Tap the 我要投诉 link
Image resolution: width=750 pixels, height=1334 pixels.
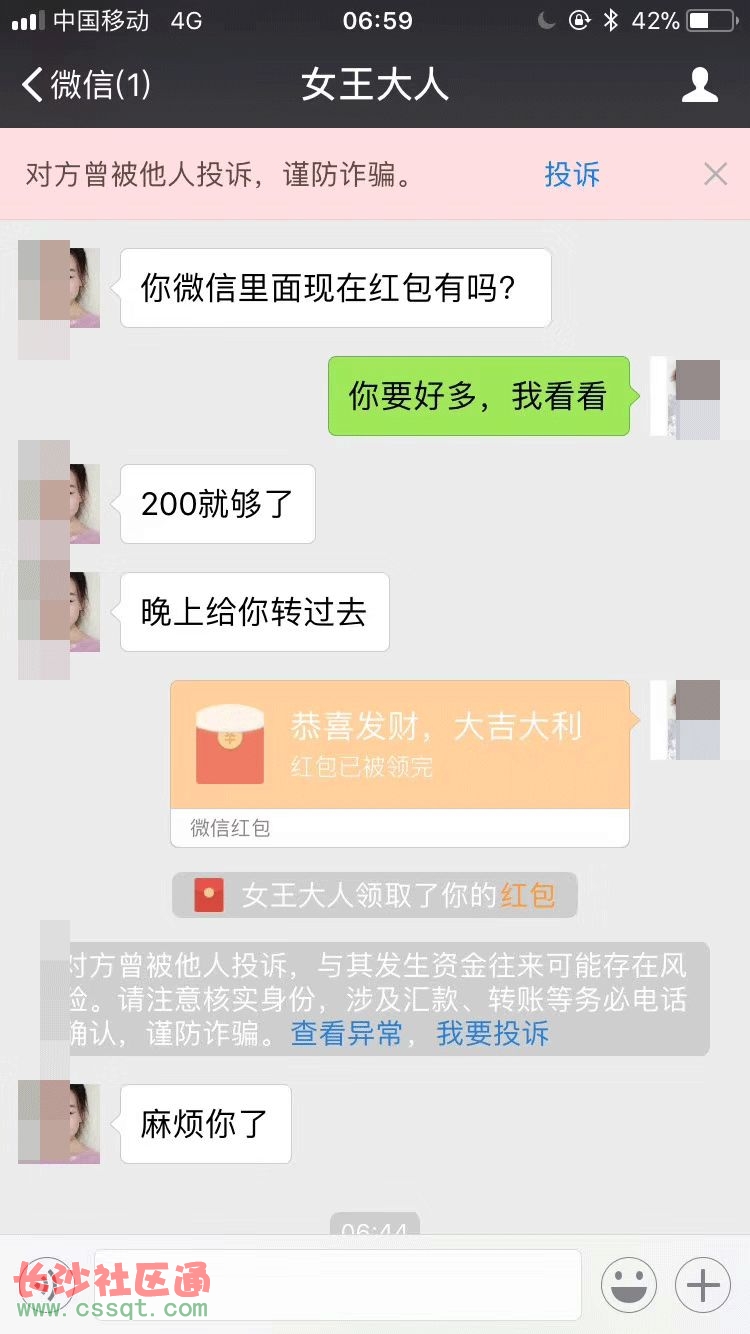coord(493,1033)
